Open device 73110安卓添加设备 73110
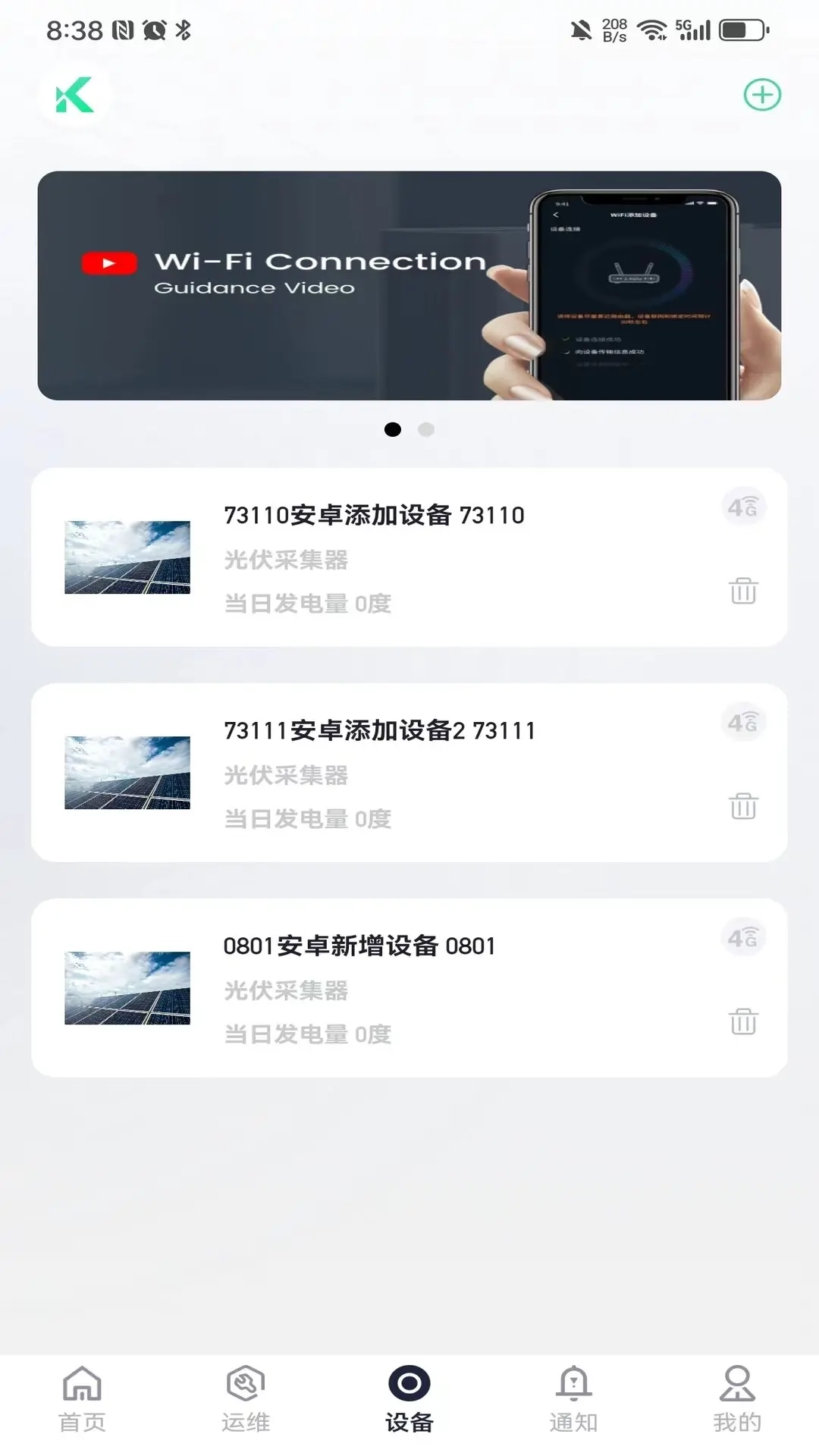Screen dimensions: 819x1456 click(x=373, y=516)
